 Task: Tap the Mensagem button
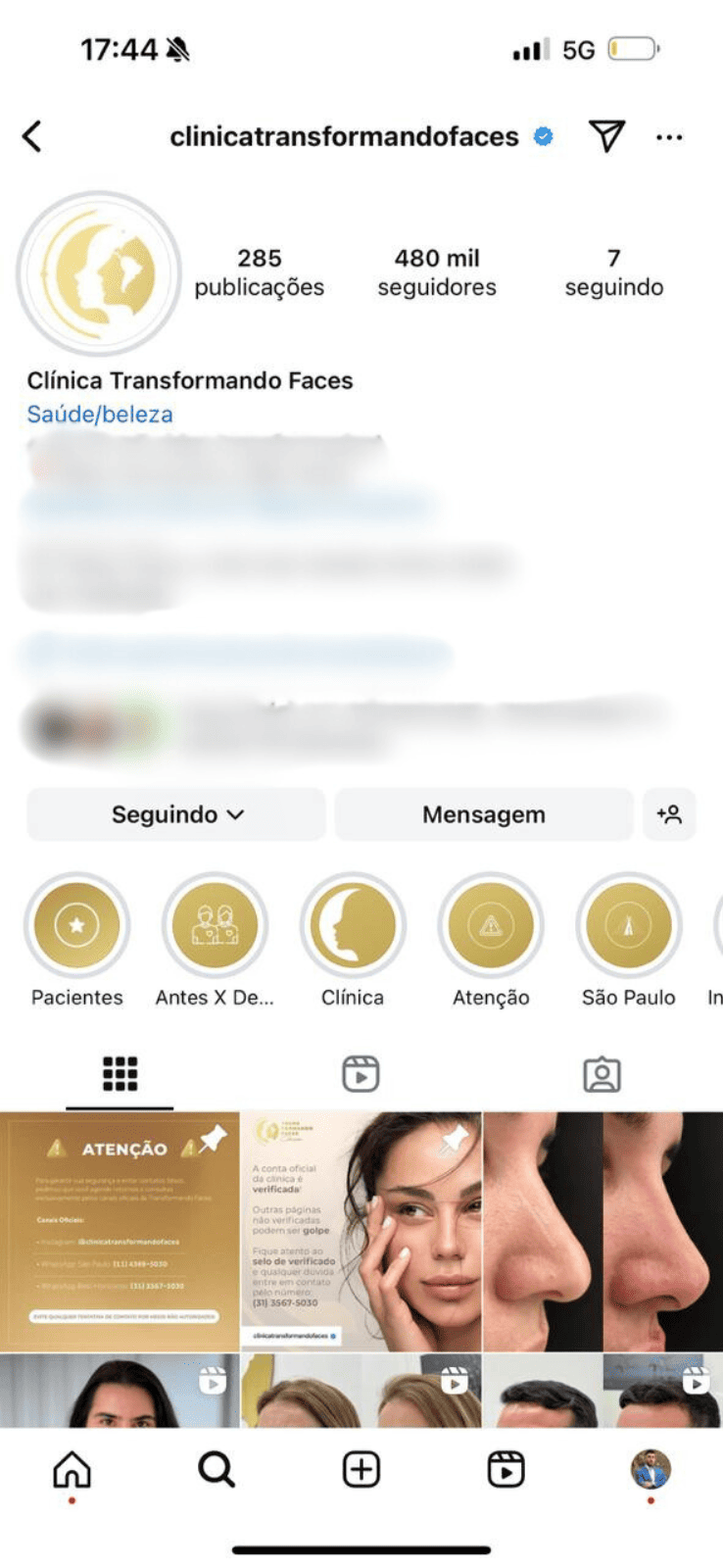coord(484,814)
